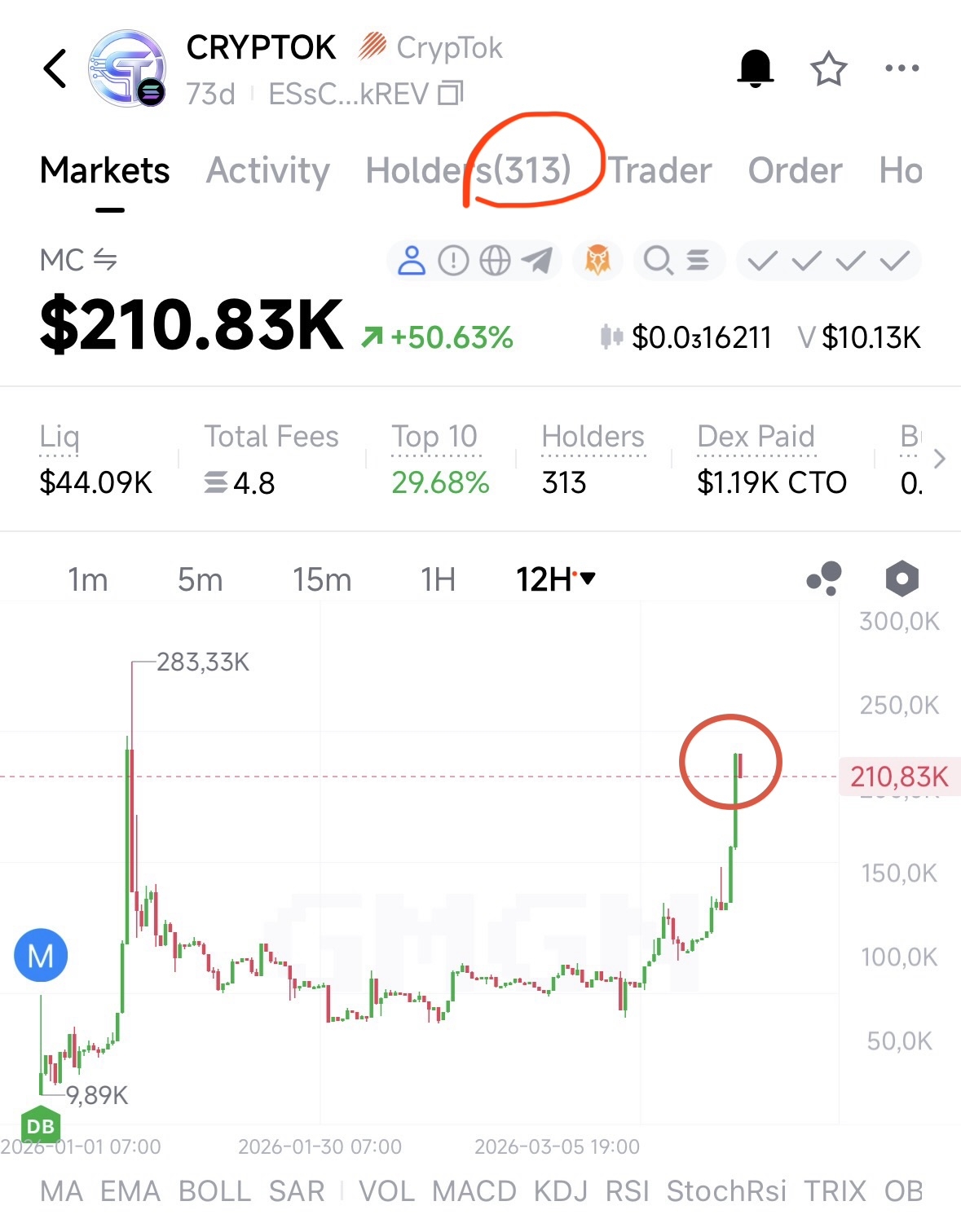Enable the MACD indicator
This screenshot has height=1232, width=961.
[474, 1191]
